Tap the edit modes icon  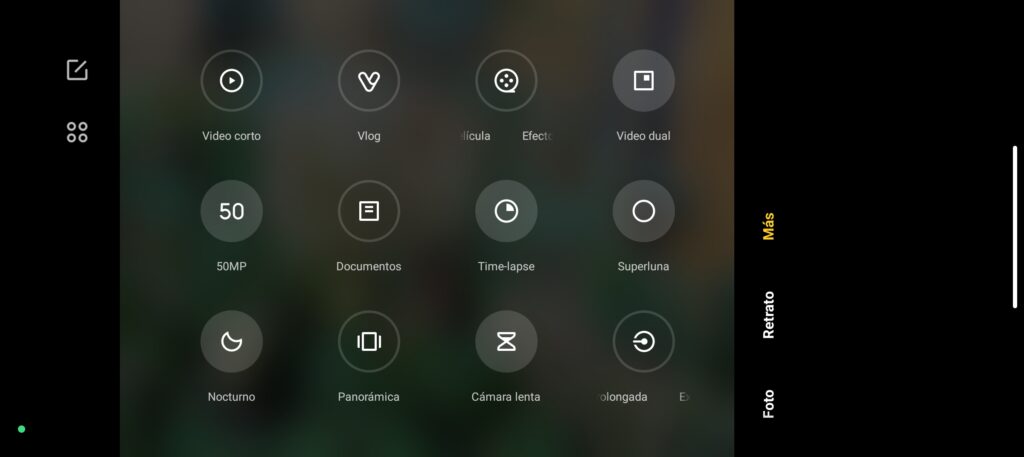pyautogui.click(x=77, y=70)
